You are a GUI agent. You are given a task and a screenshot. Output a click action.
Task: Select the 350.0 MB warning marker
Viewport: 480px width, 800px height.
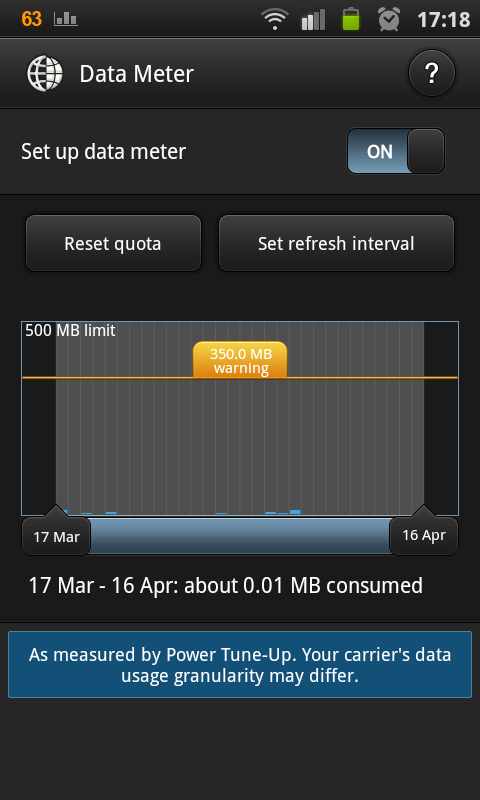240,360
